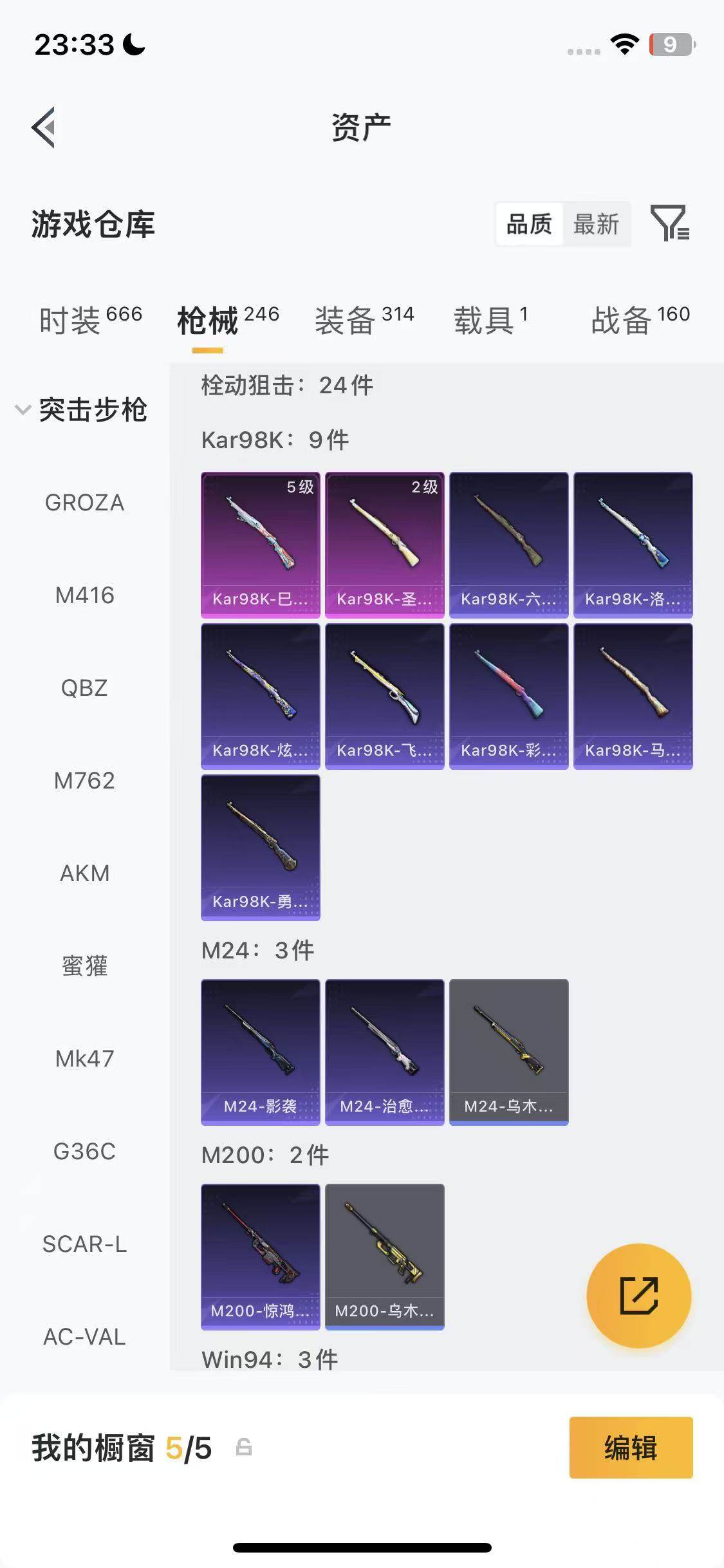
Task: Select AKM in the side list
Action: tap(84, 873)
